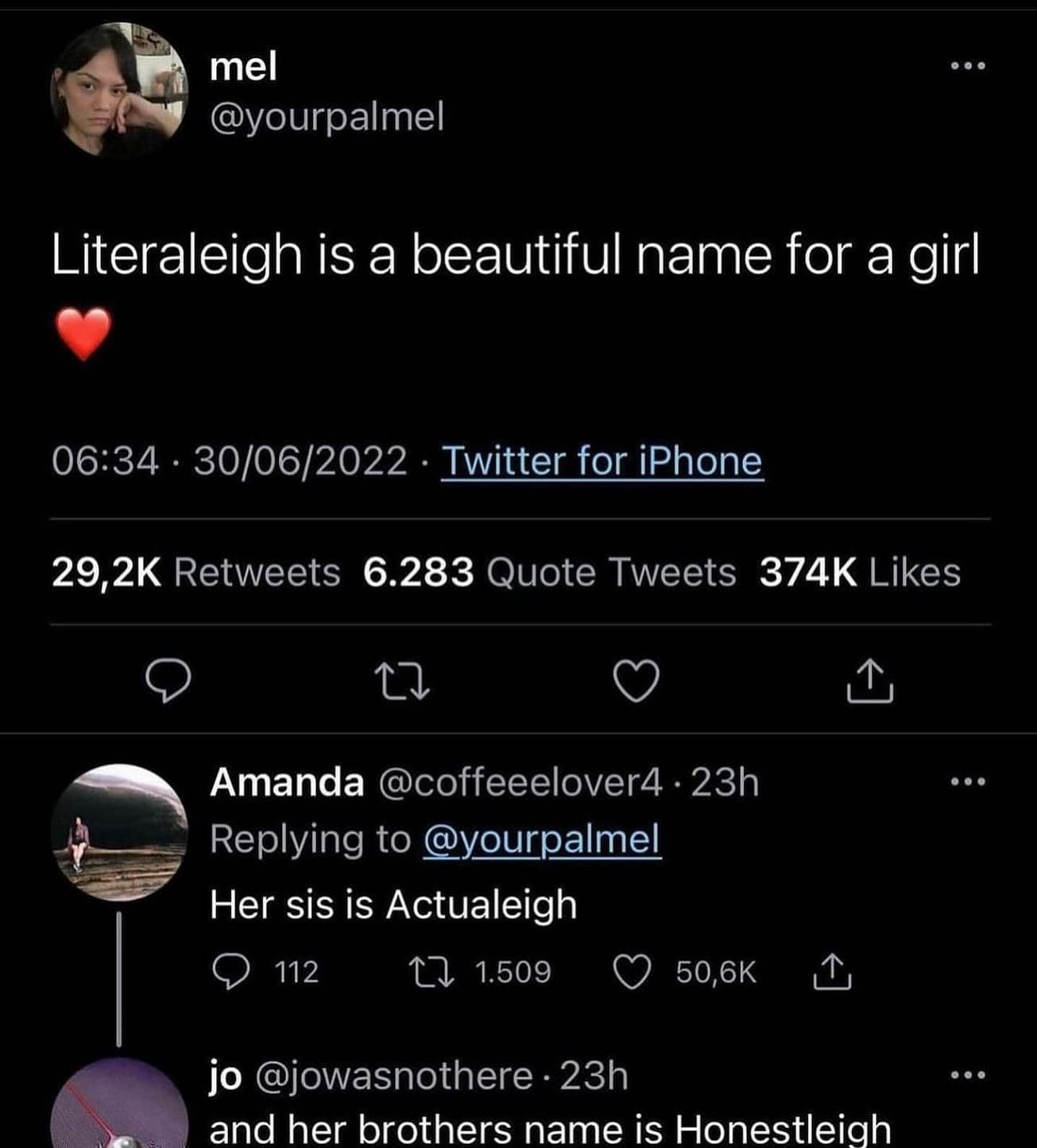Screen dimensions: 1037x1148
Task: Open the more options menu on mel's tweet
Action: coord(968,65)
